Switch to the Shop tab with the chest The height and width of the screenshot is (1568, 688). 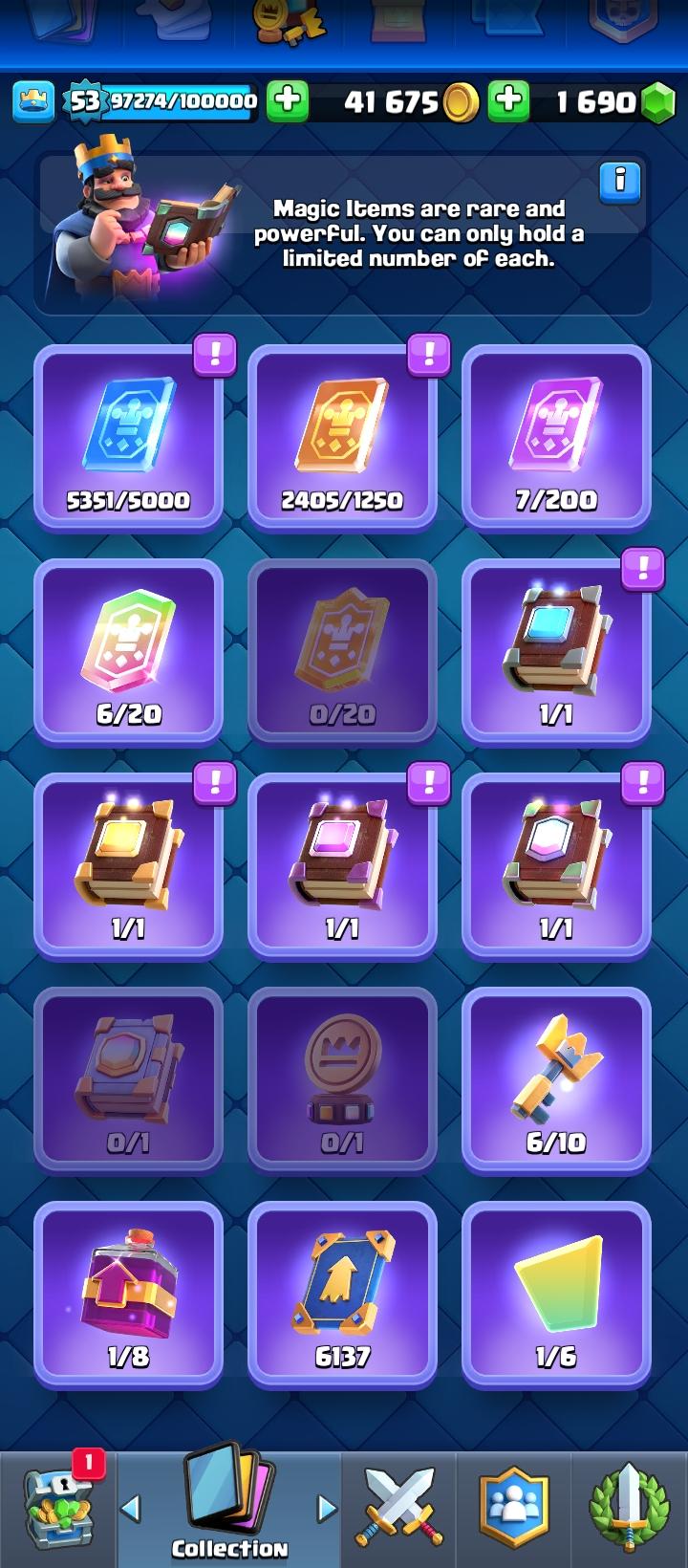click(x=59, y=1511)
